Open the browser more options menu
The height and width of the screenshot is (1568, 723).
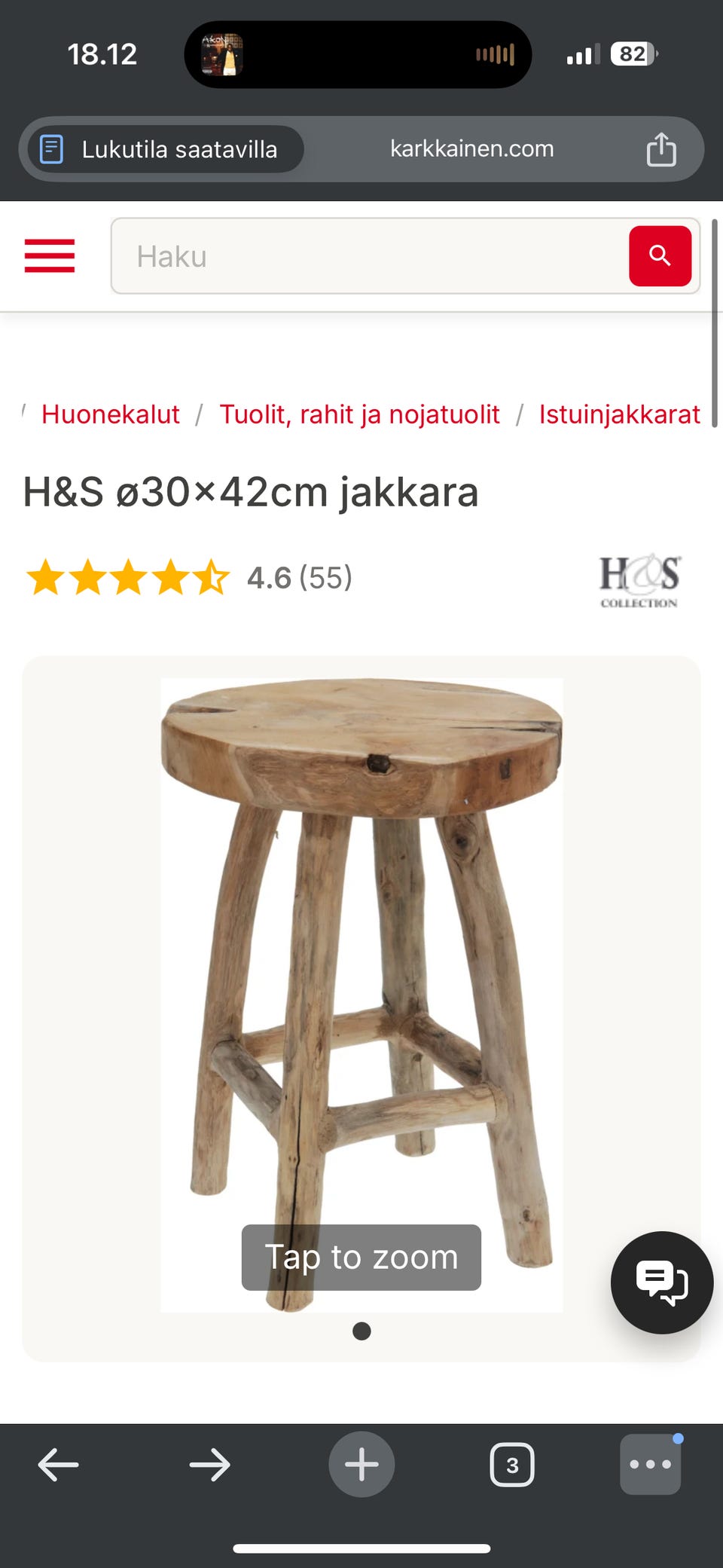(649, 1464)
